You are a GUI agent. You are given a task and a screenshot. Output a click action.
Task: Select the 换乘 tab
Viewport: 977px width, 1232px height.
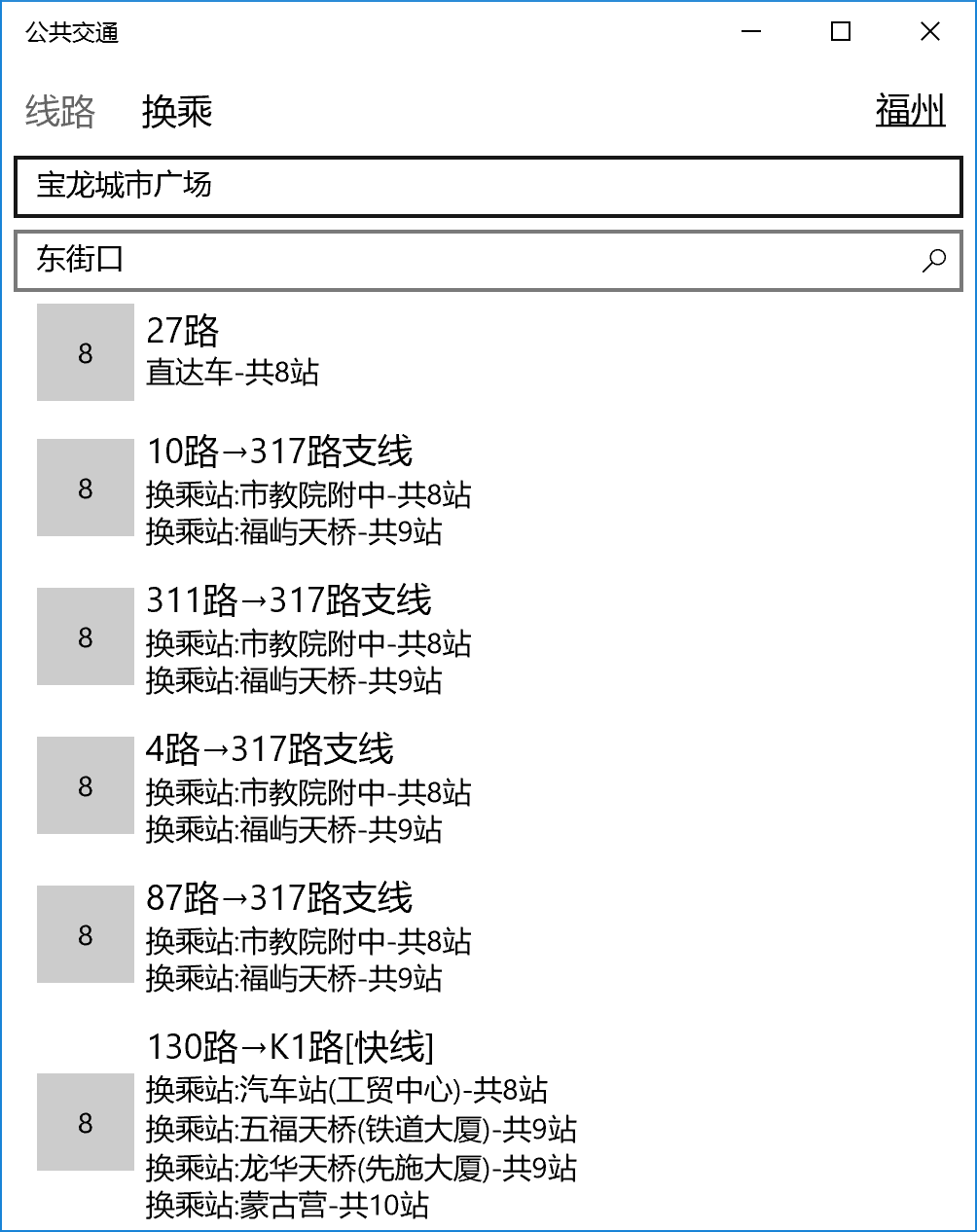pos(177,111)
